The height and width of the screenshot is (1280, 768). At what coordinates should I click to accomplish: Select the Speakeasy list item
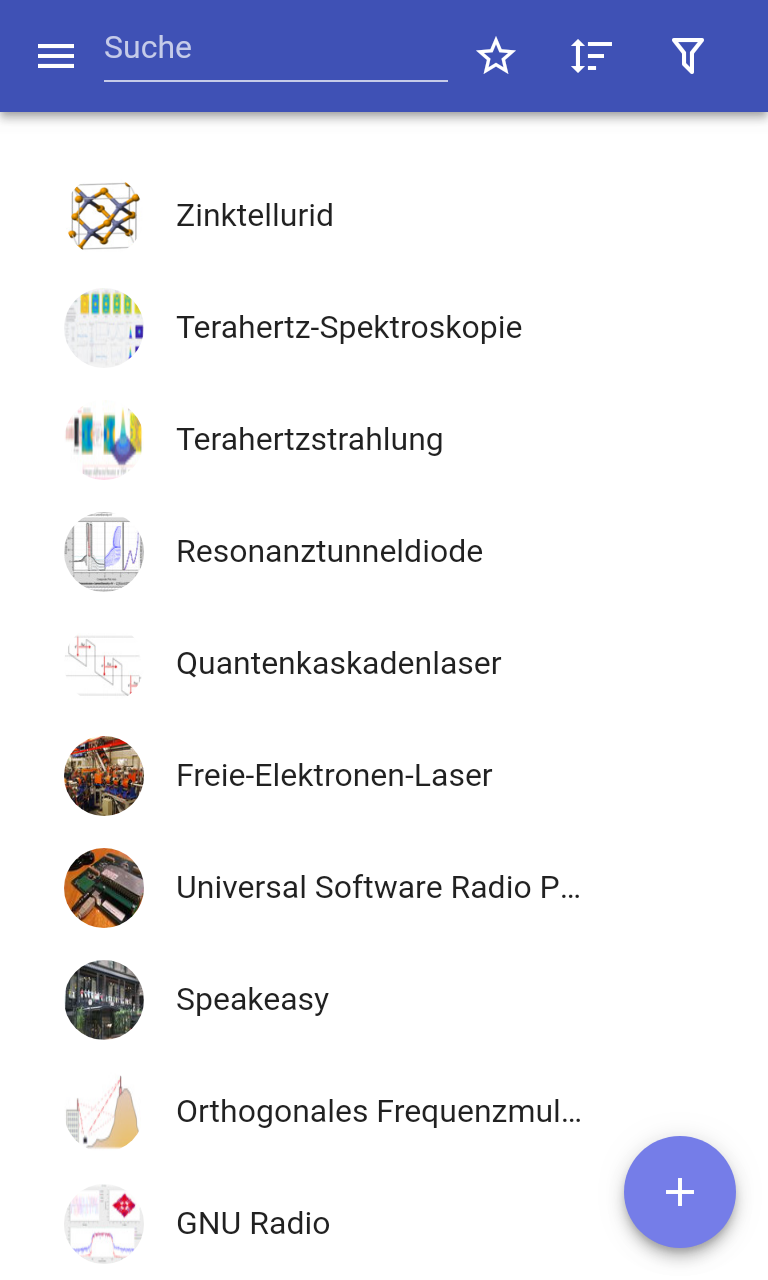click(x=252, y=1000)
